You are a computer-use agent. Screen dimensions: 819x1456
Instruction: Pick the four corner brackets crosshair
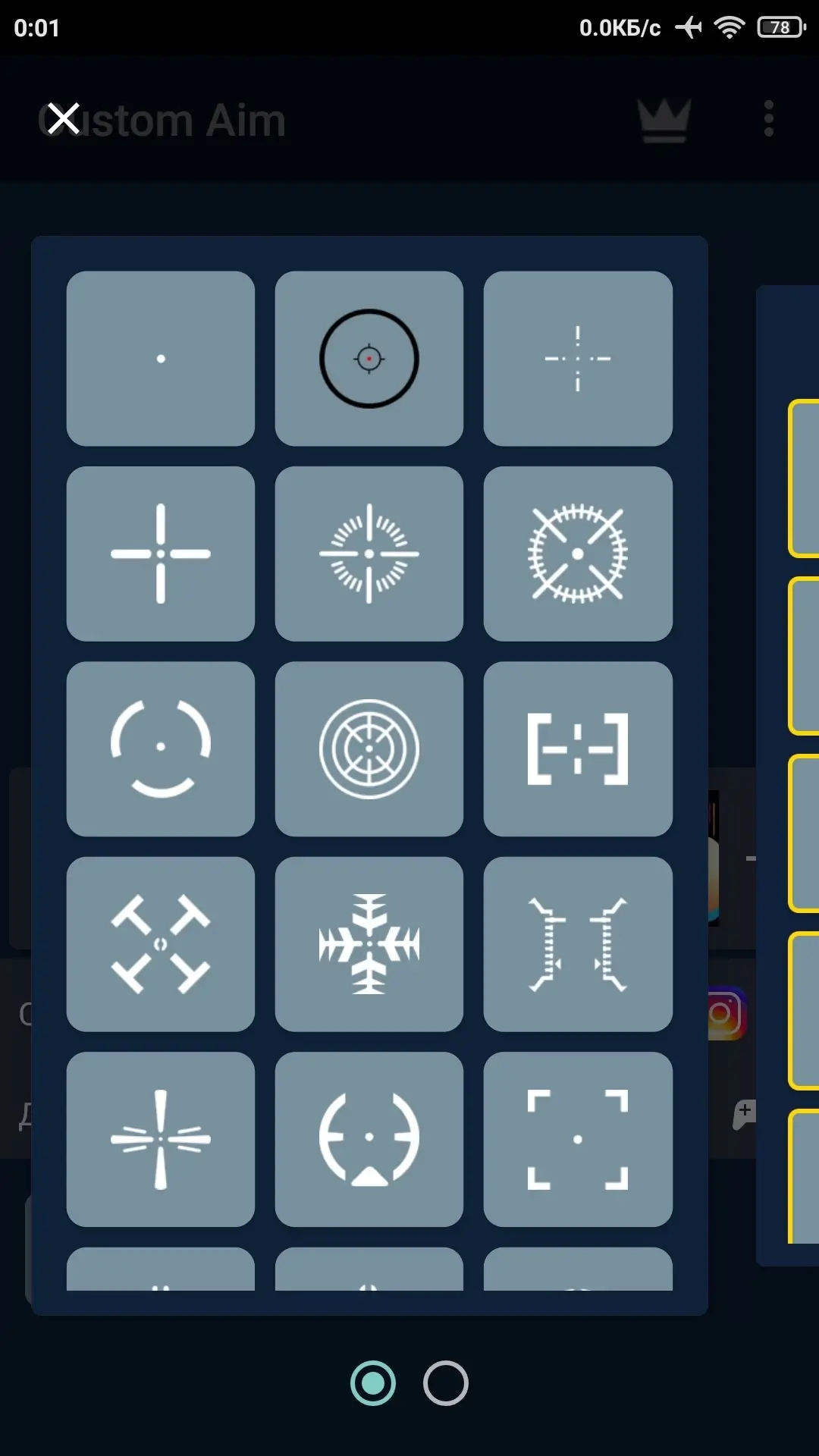coord(578,1139)
